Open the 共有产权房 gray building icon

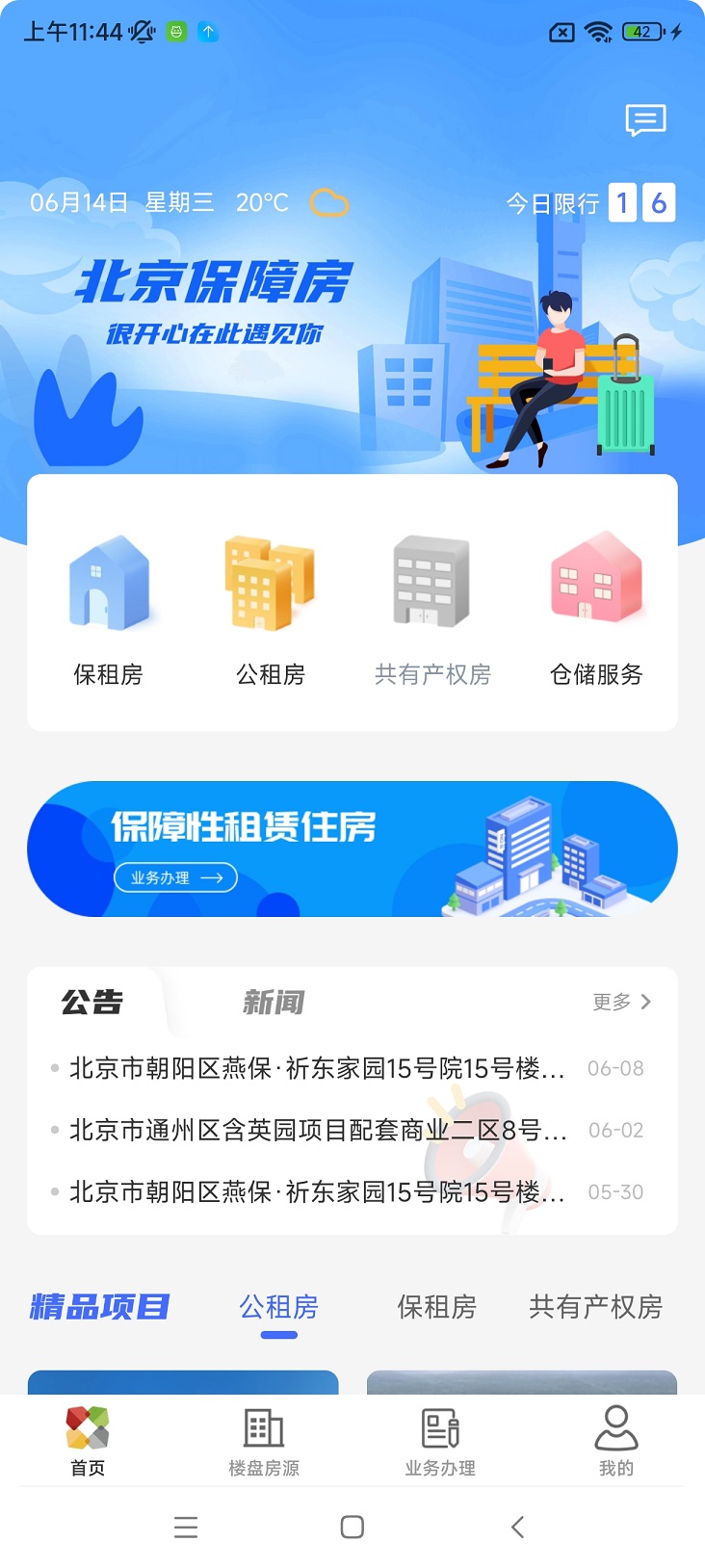431,583
